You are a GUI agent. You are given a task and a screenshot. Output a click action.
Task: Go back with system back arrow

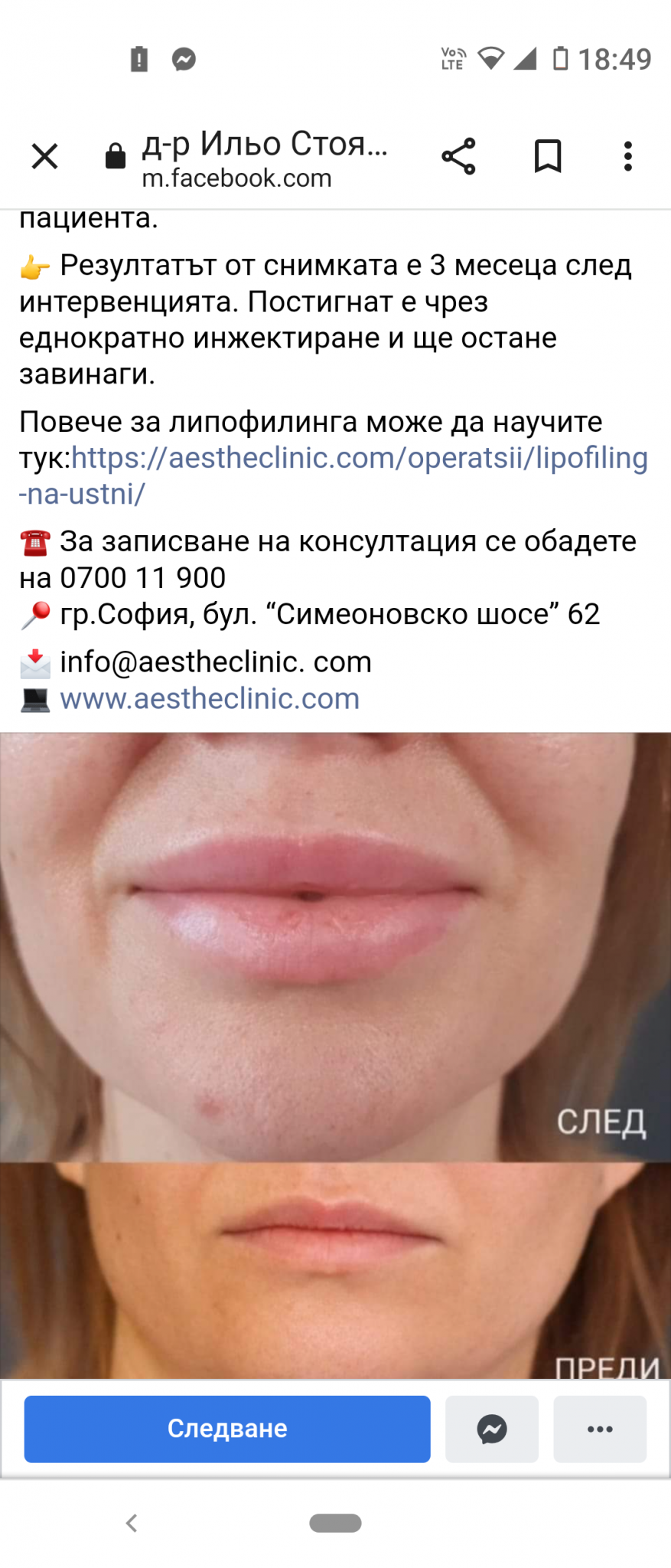pyautogui.click(x=132, y=1523)
